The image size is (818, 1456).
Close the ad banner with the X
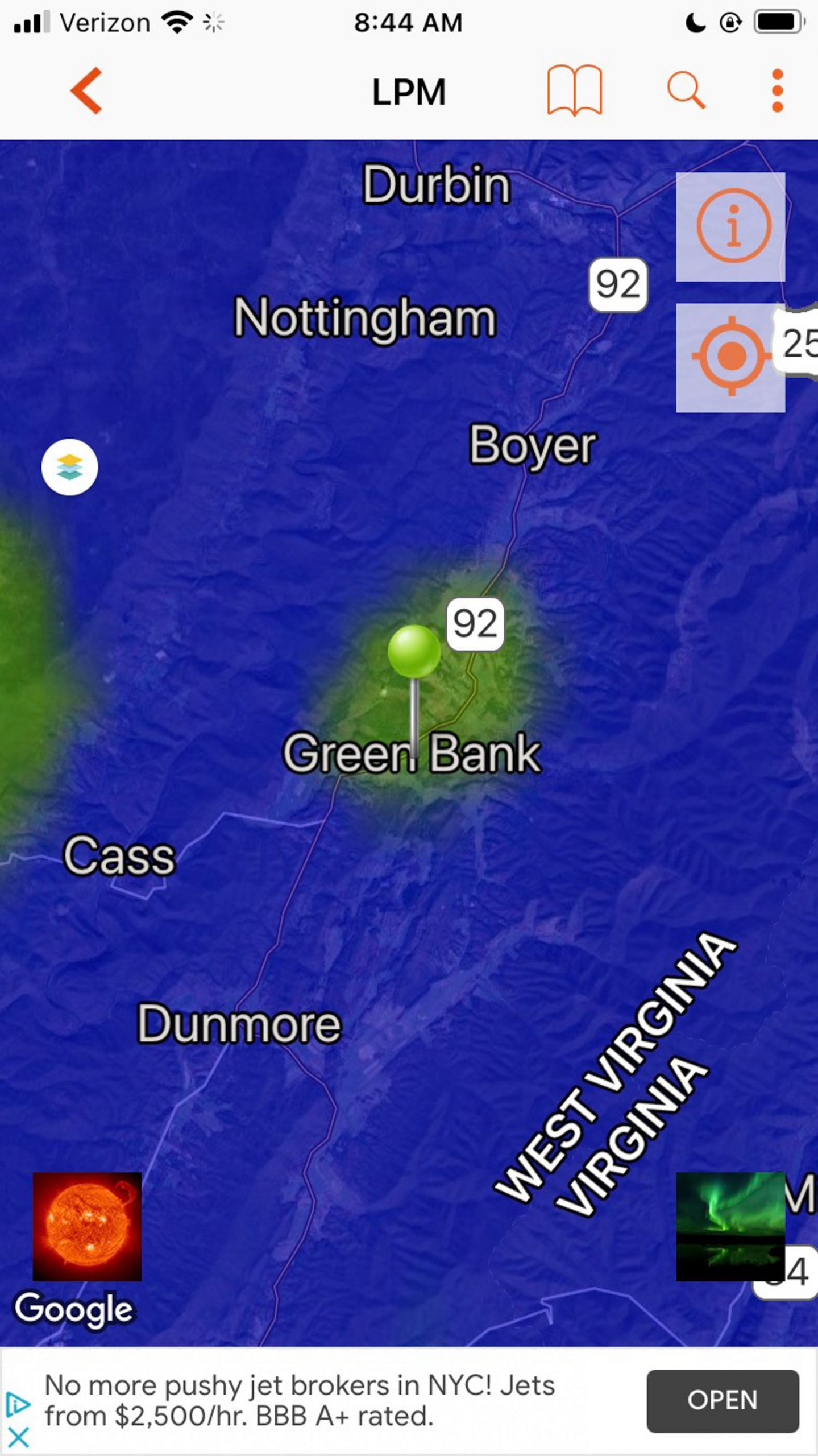[x=18, y=1437]
